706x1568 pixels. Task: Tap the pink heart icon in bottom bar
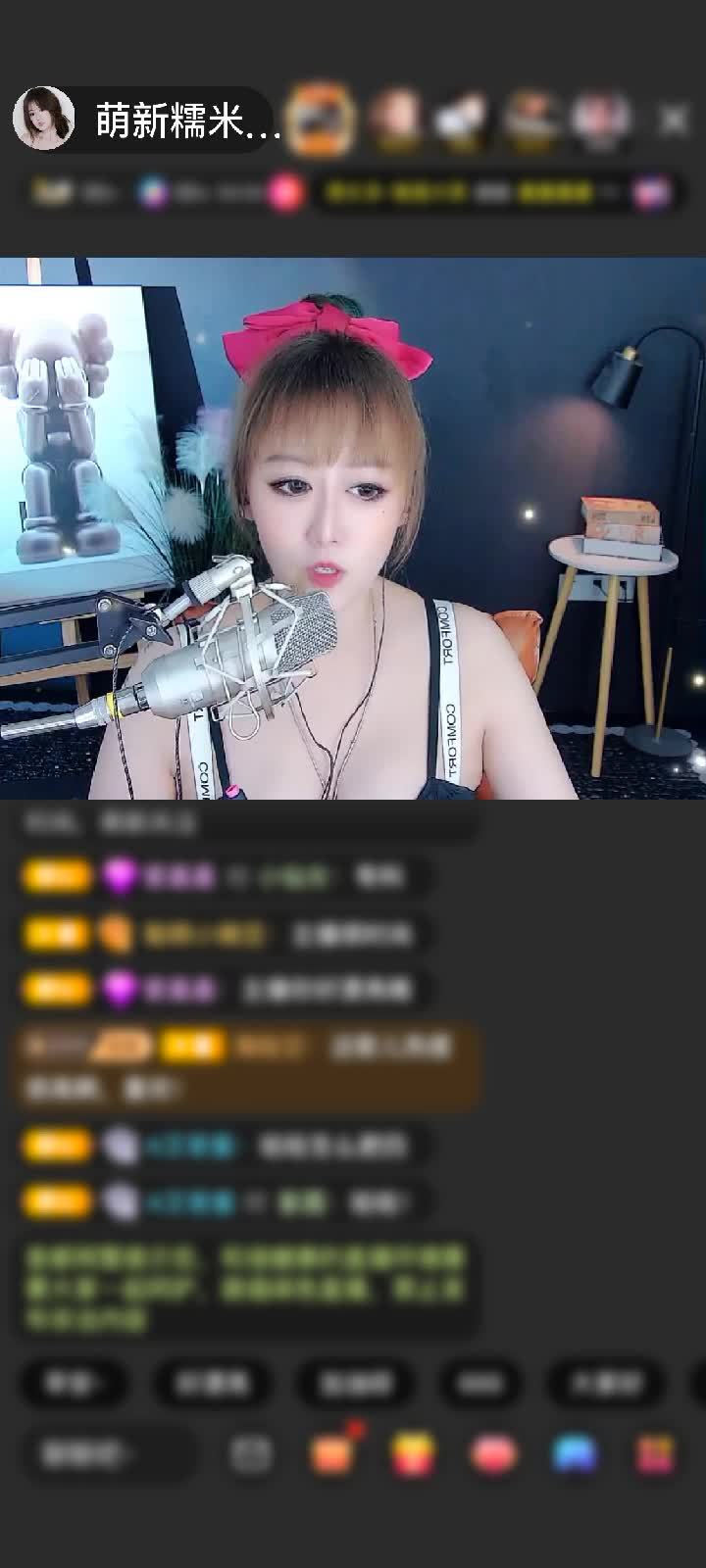point(494,1454)
